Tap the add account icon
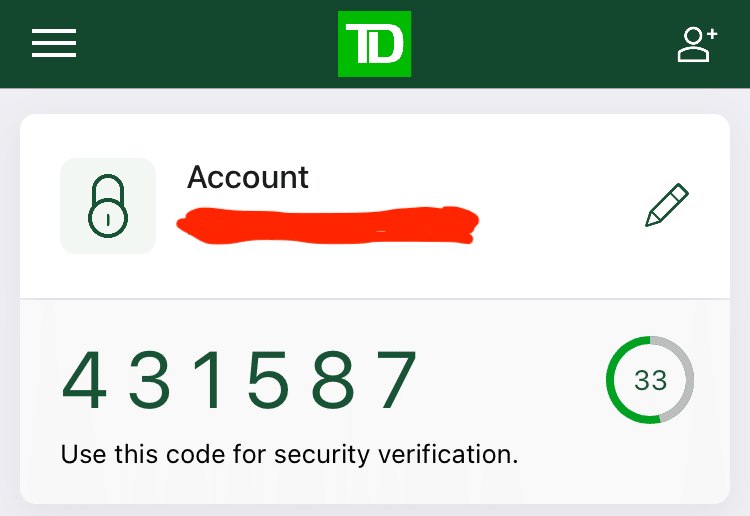The width and height of the screenshot is (750, 516). pyautogui.click(x=697, y=44)
